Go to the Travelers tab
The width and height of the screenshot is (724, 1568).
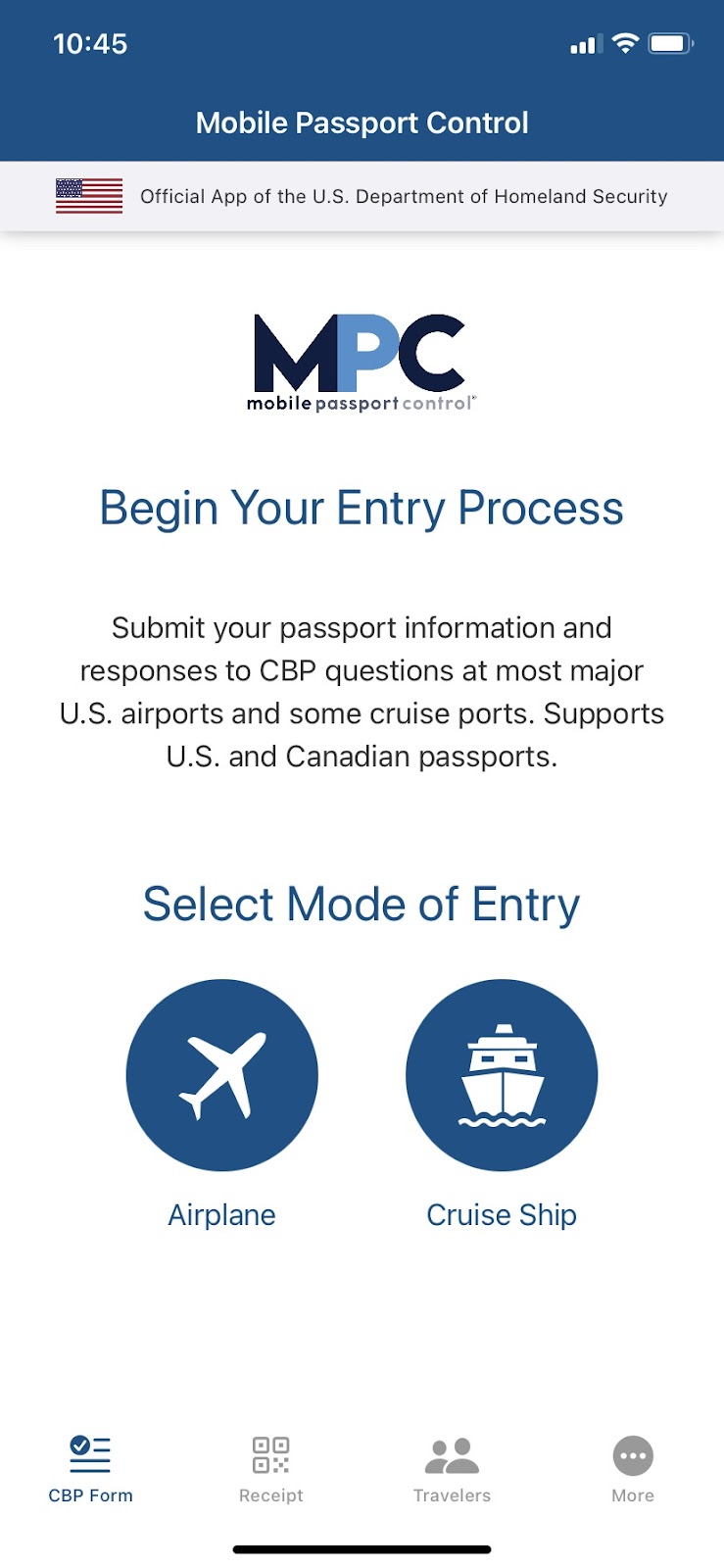coord(452,1468)
